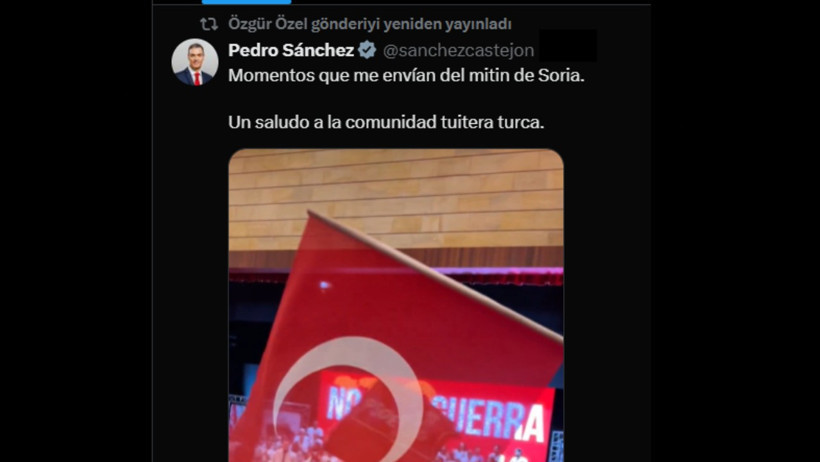Open the Pedro Sánchez display name link
The height and width of the screenshot is (462, 820).
pos(291,50)
